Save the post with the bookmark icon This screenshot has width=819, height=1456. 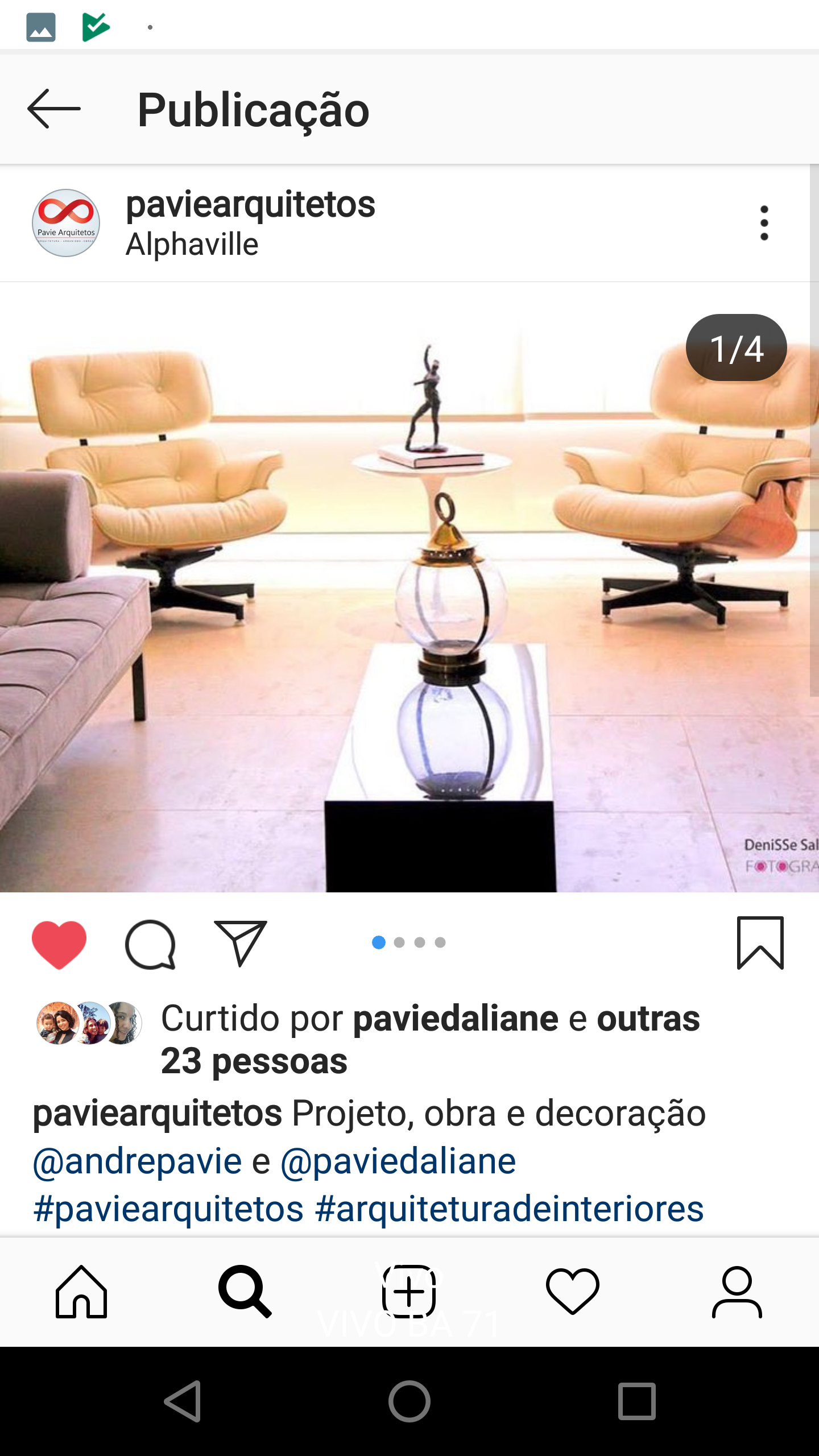[x=760, y=942]
